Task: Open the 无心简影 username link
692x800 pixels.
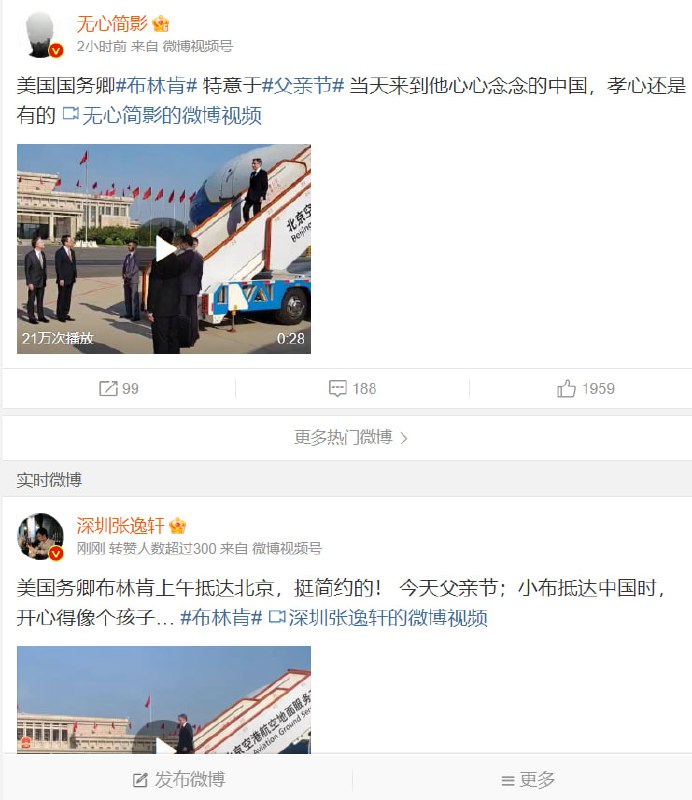Action: point(112,23)
